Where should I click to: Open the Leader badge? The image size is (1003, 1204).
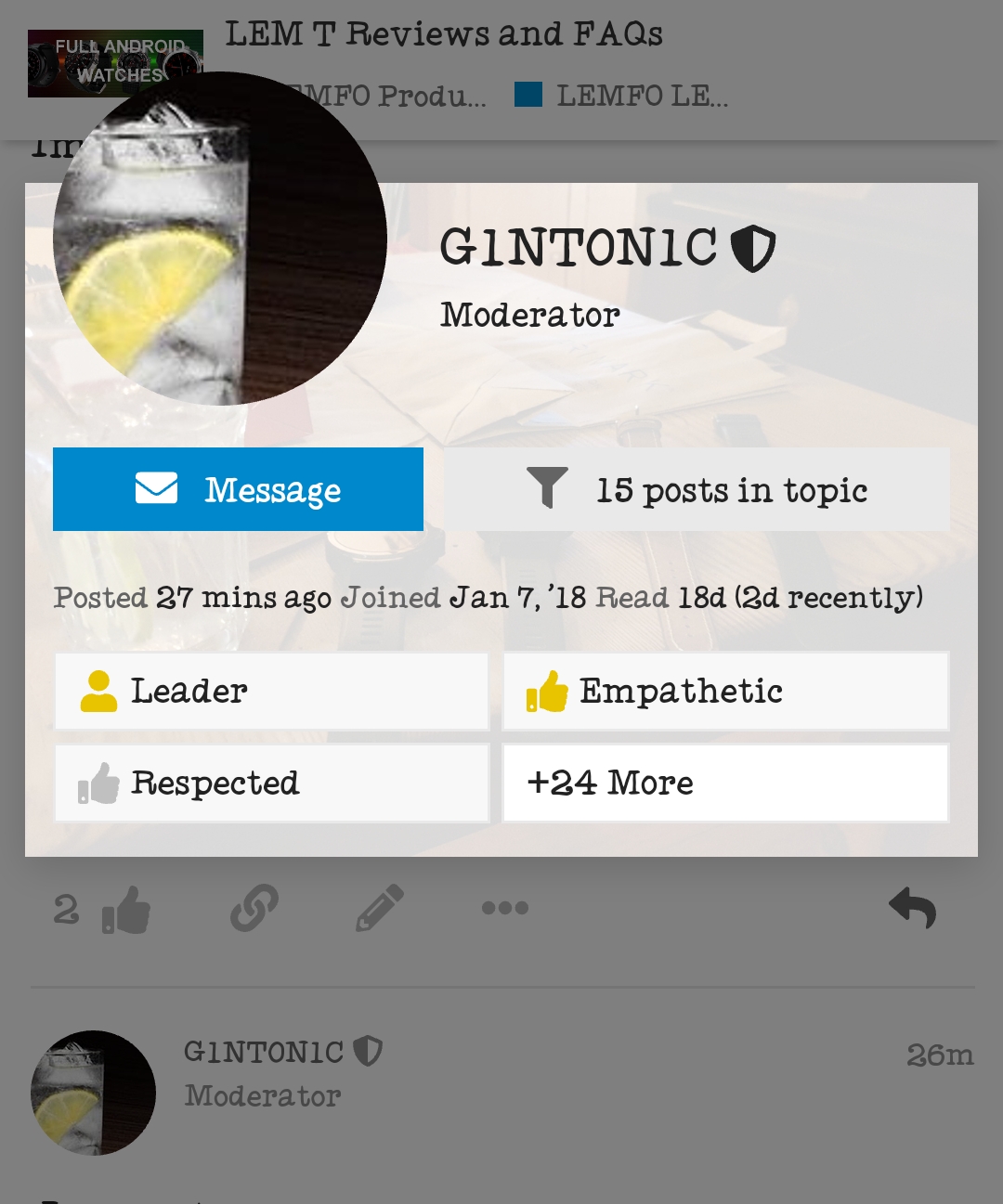[271, 692]
